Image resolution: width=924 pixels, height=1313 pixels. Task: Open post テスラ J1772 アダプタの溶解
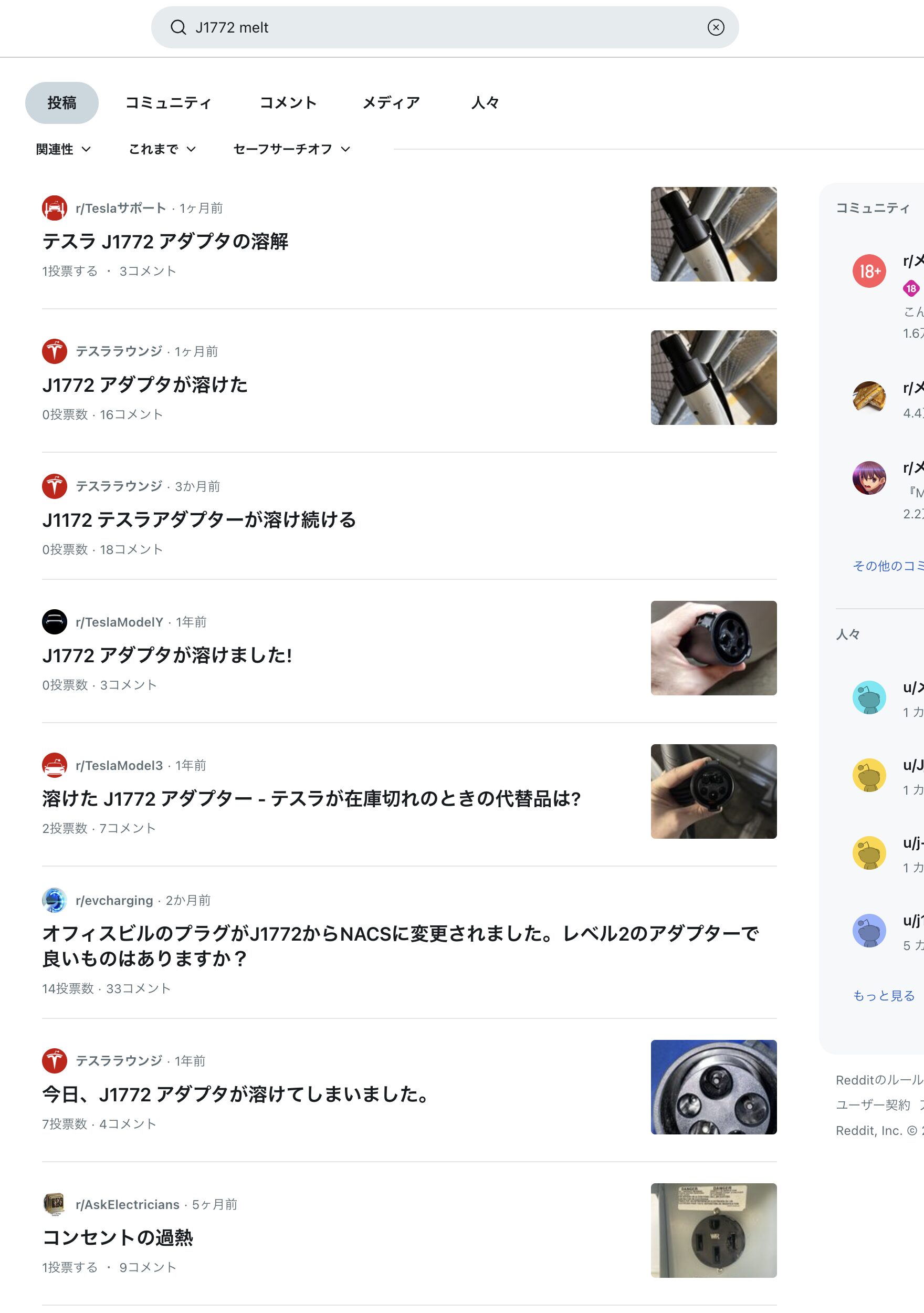pos(165,241)
